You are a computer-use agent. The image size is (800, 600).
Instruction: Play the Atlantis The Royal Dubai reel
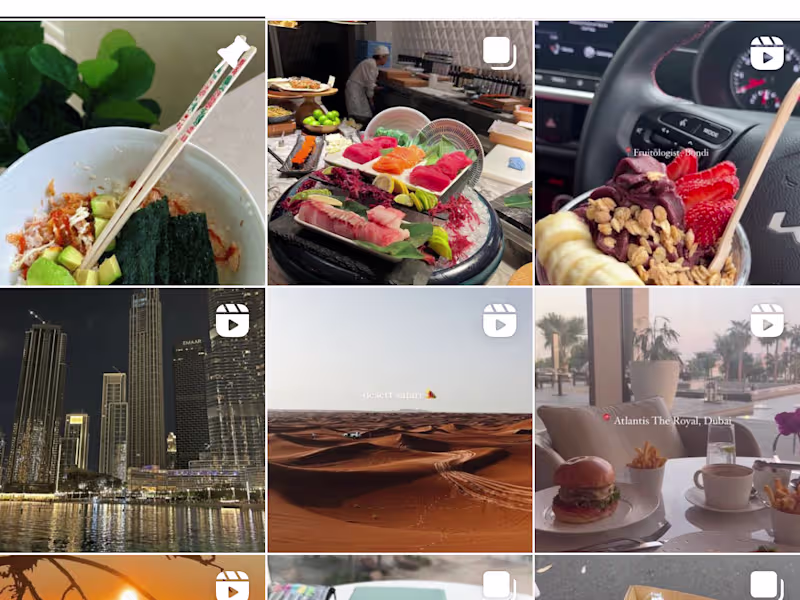click(x=667, y=420)
